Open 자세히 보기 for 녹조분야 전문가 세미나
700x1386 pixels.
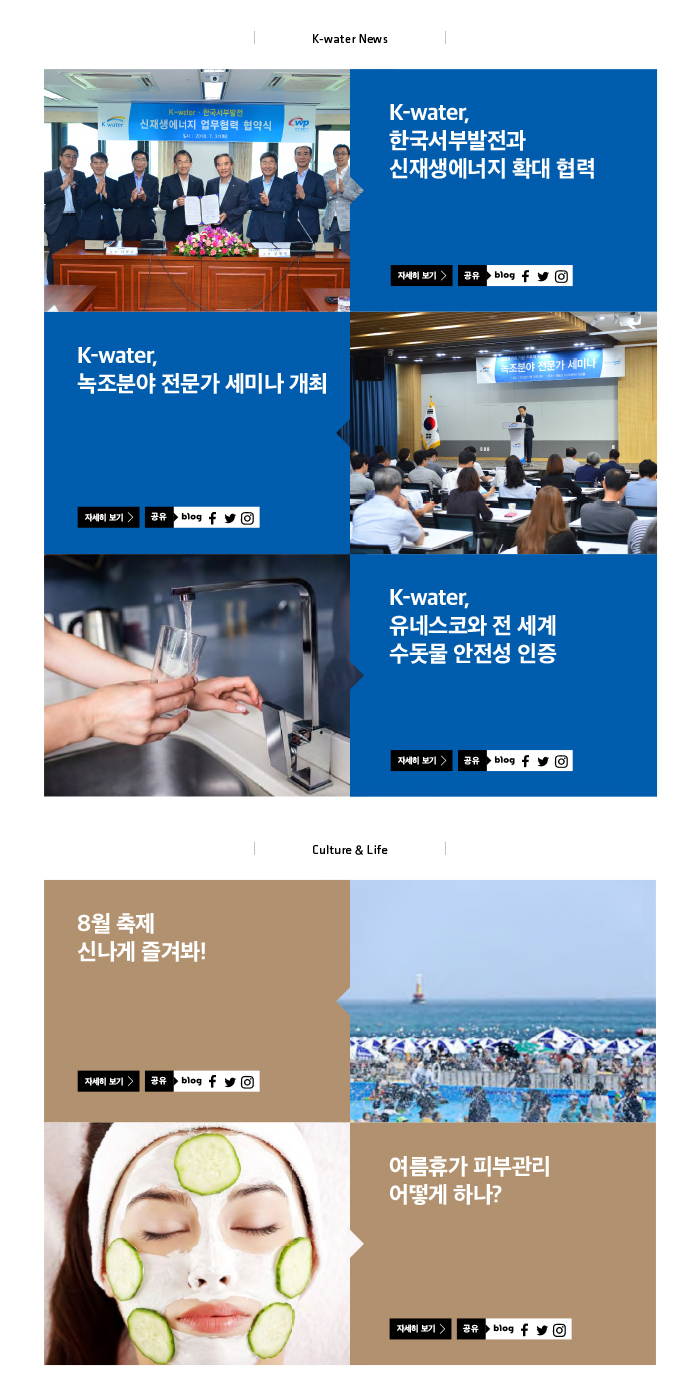tap(108, 518)
